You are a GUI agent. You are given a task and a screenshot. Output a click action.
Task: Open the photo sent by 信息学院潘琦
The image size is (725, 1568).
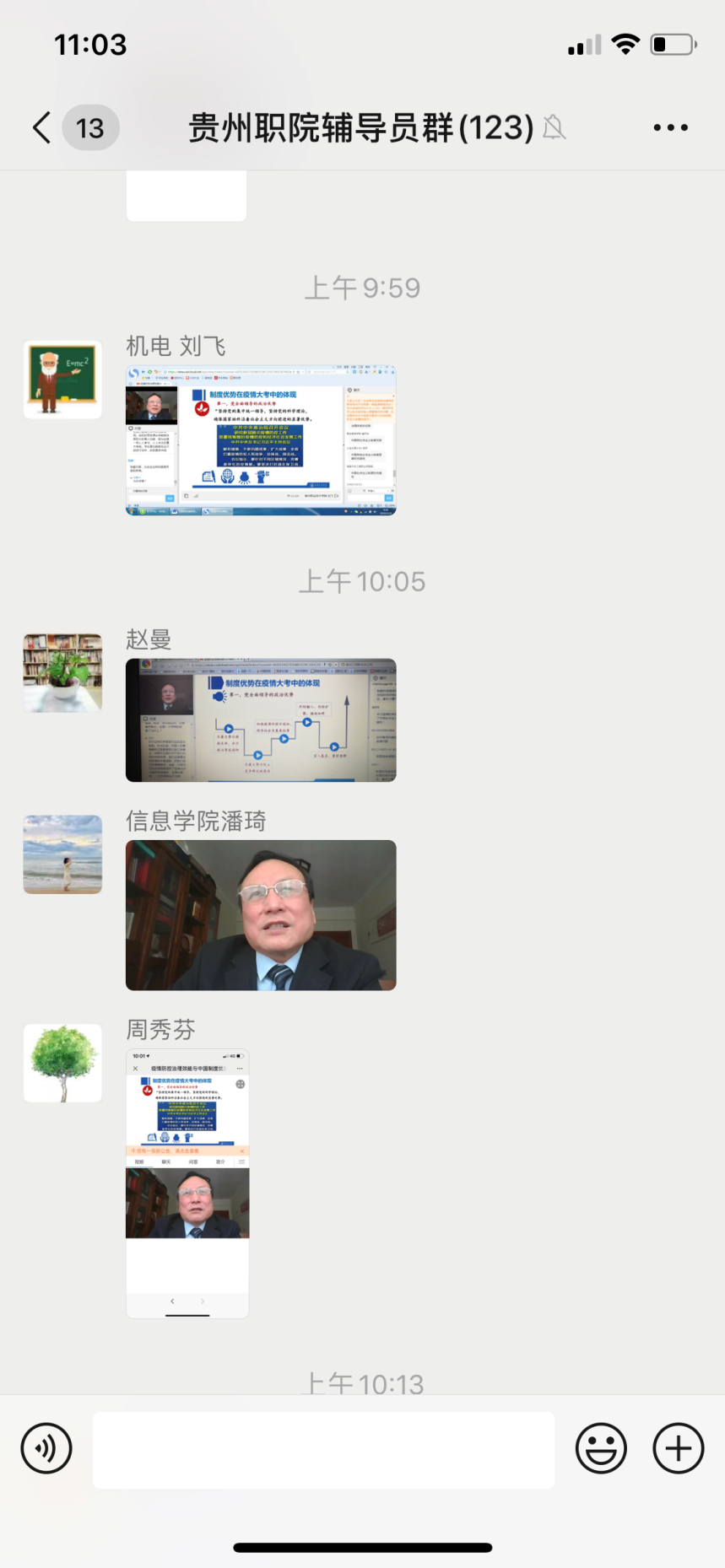261,915
